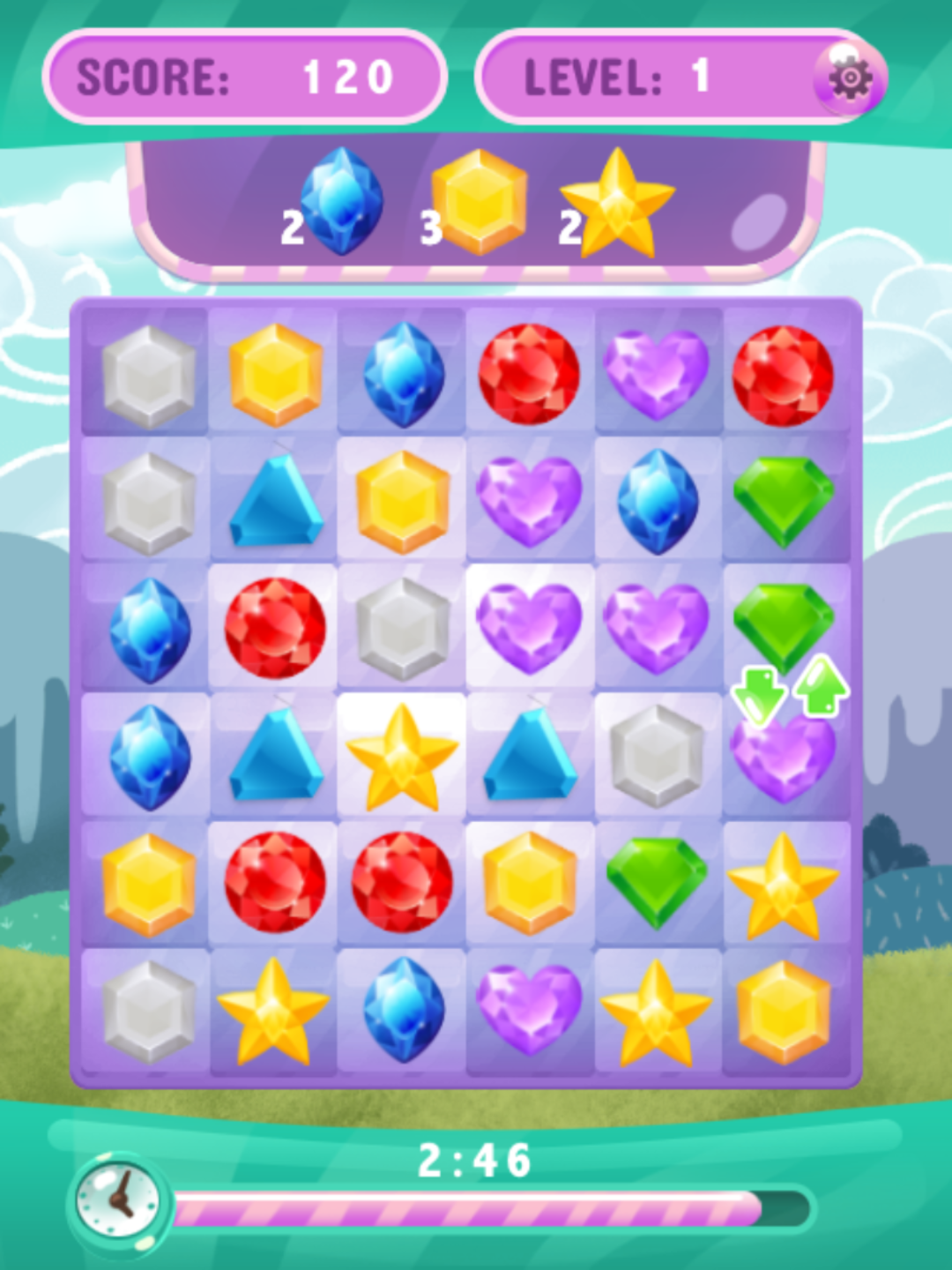Viewport: 952px width, 1270px height.
Task: Select the blue diamond goal icon showing 2
Action: coord(343,203)
